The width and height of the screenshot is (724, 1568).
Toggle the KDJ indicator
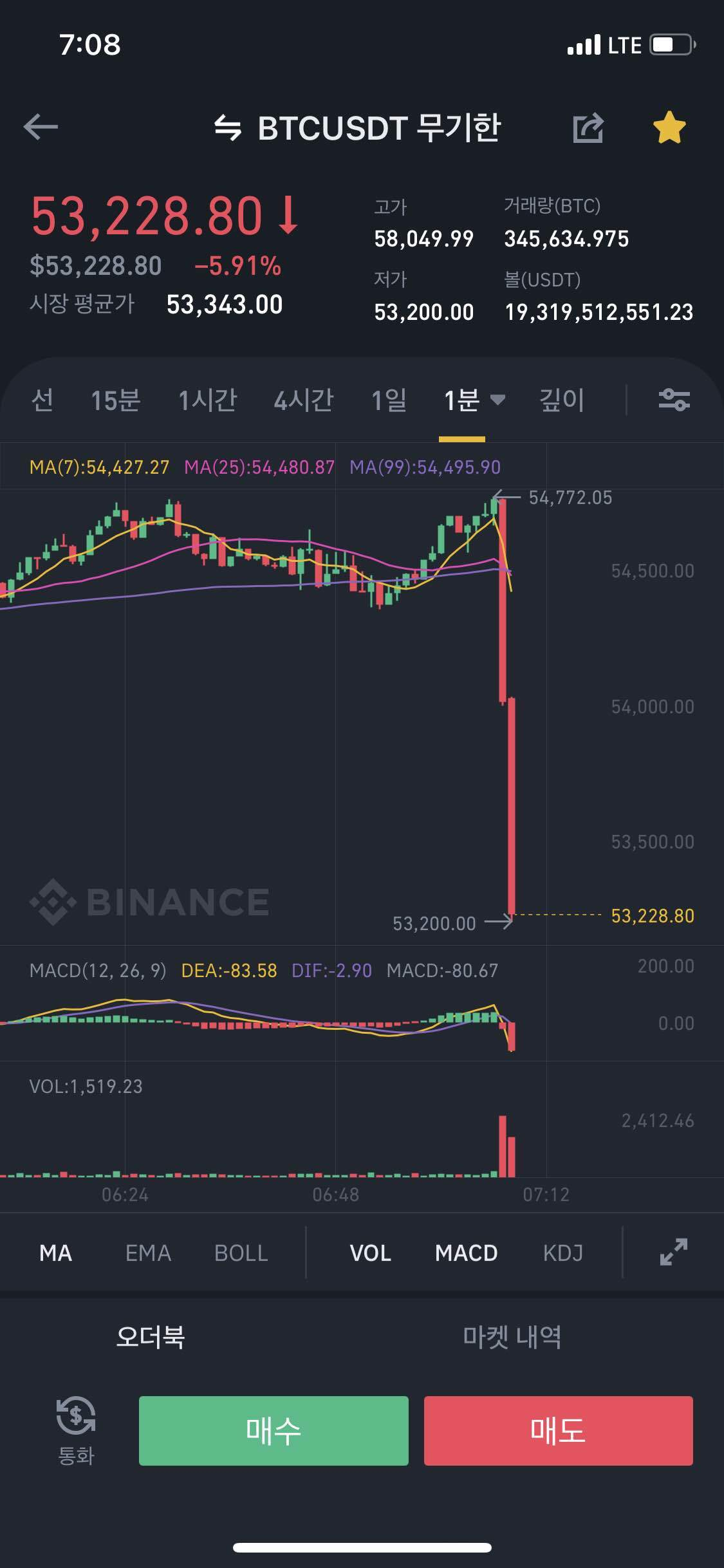click(562, 1253)
